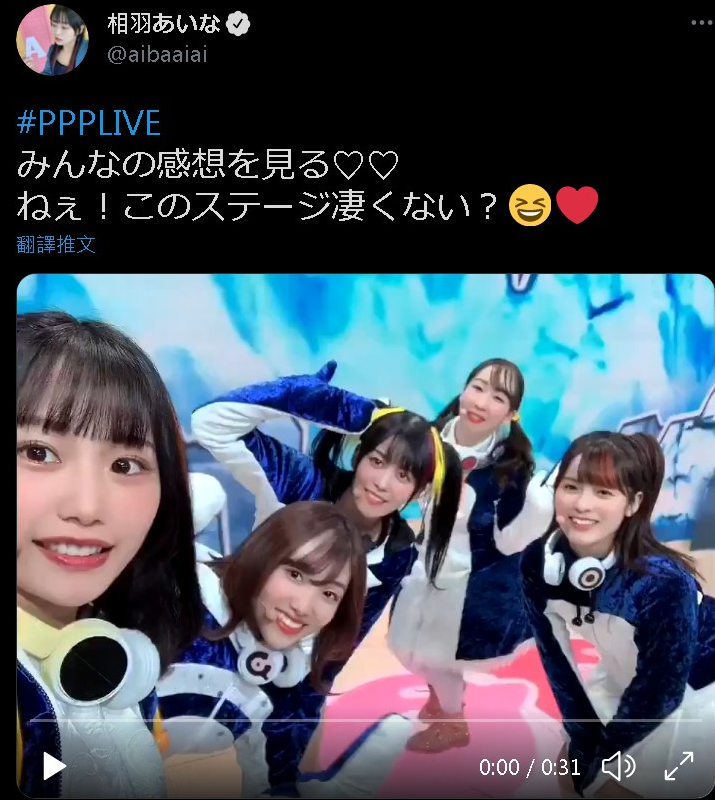Open the @aibaaiai profile handle
The width and height of the screenshot is (715, 800).
157,54
